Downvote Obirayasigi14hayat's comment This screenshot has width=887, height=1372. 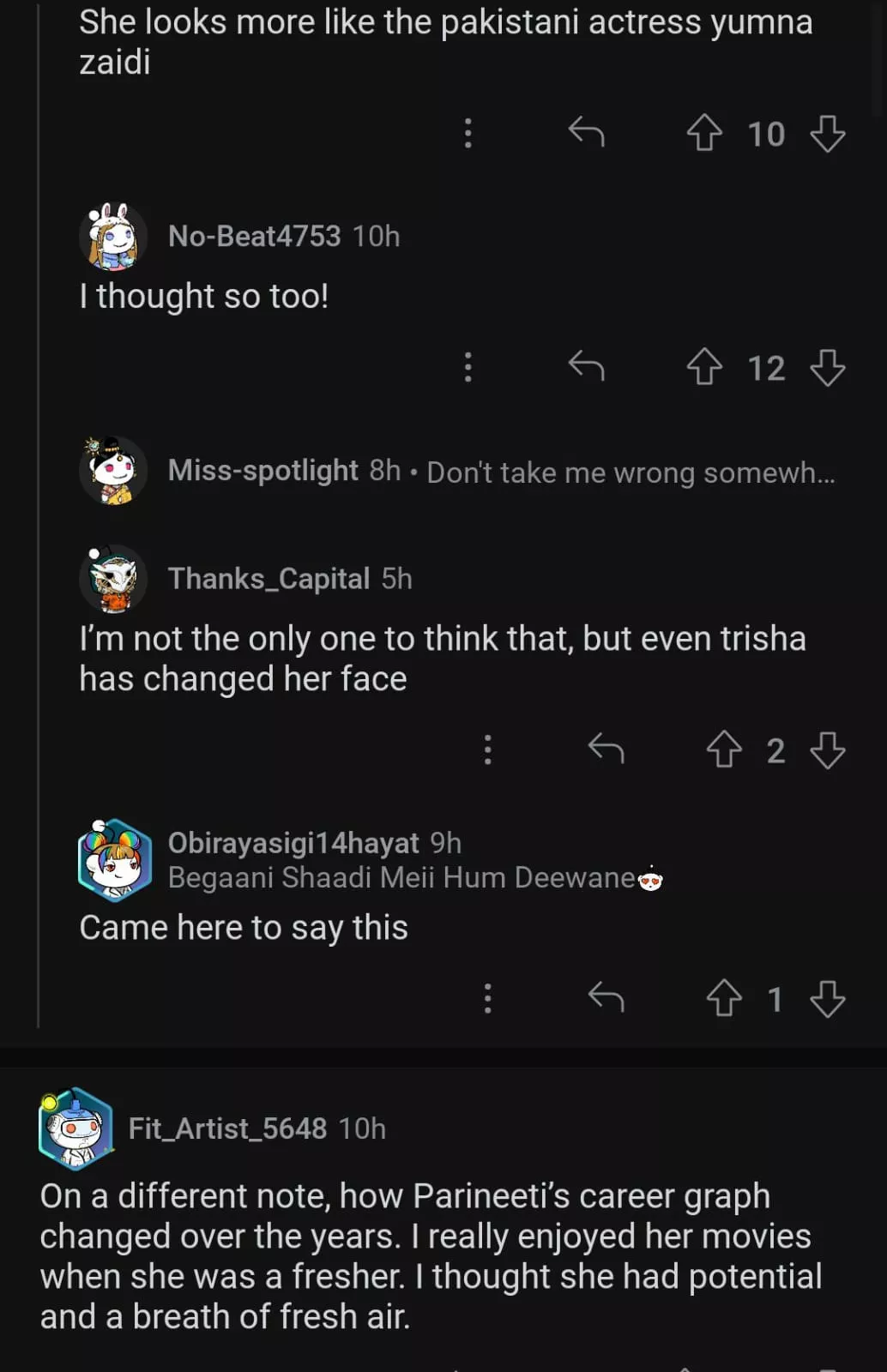click(x=828, y=998)
